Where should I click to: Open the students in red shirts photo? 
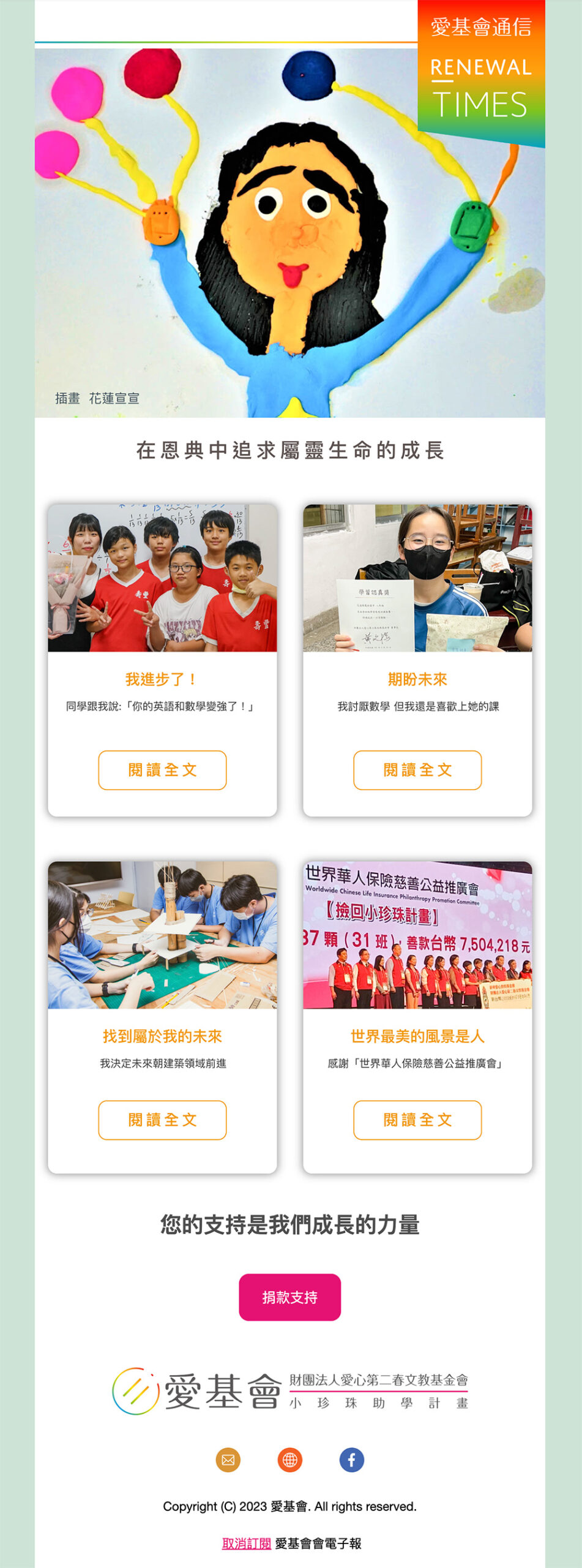(162, 578)
